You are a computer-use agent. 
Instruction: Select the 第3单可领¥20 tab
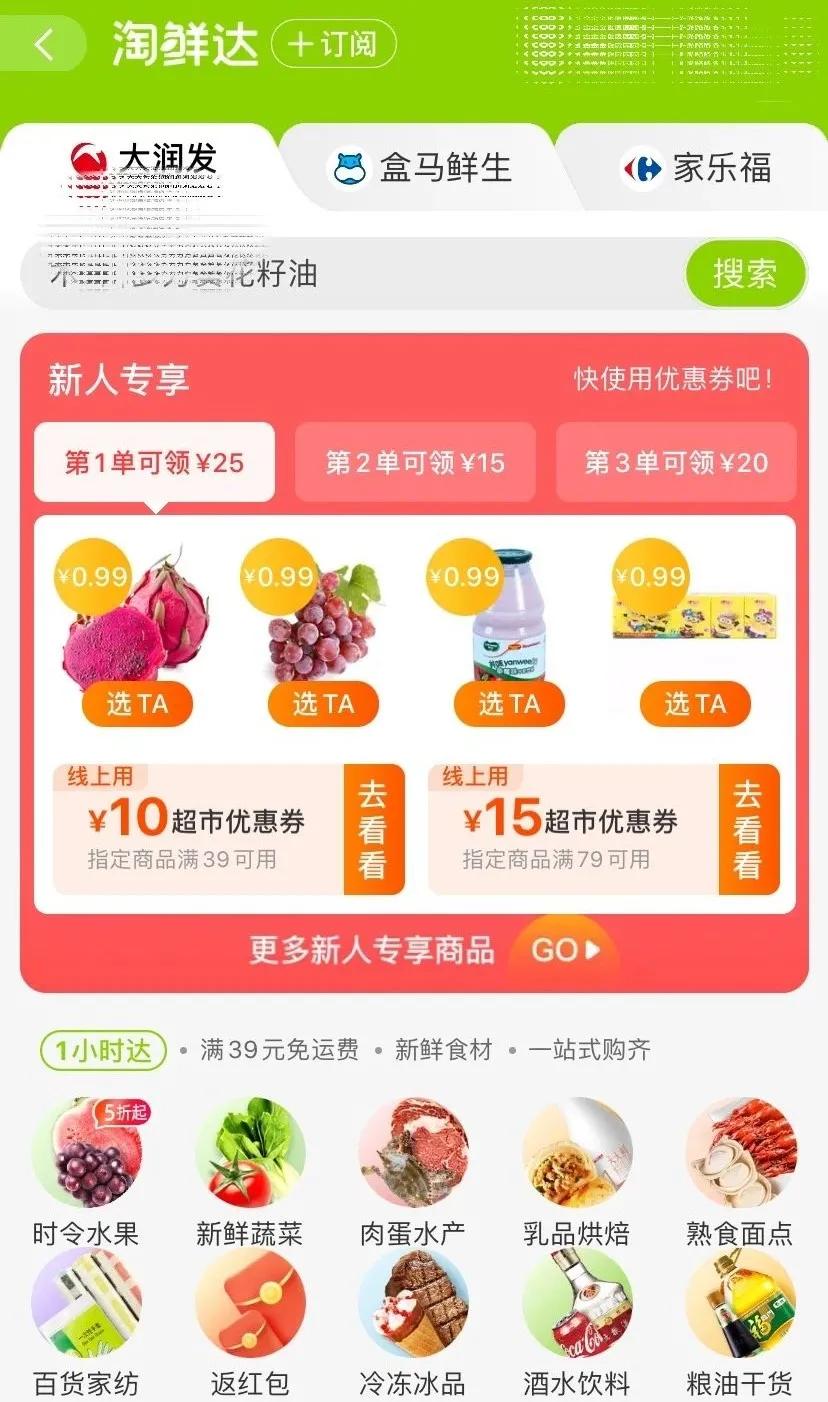676,462
